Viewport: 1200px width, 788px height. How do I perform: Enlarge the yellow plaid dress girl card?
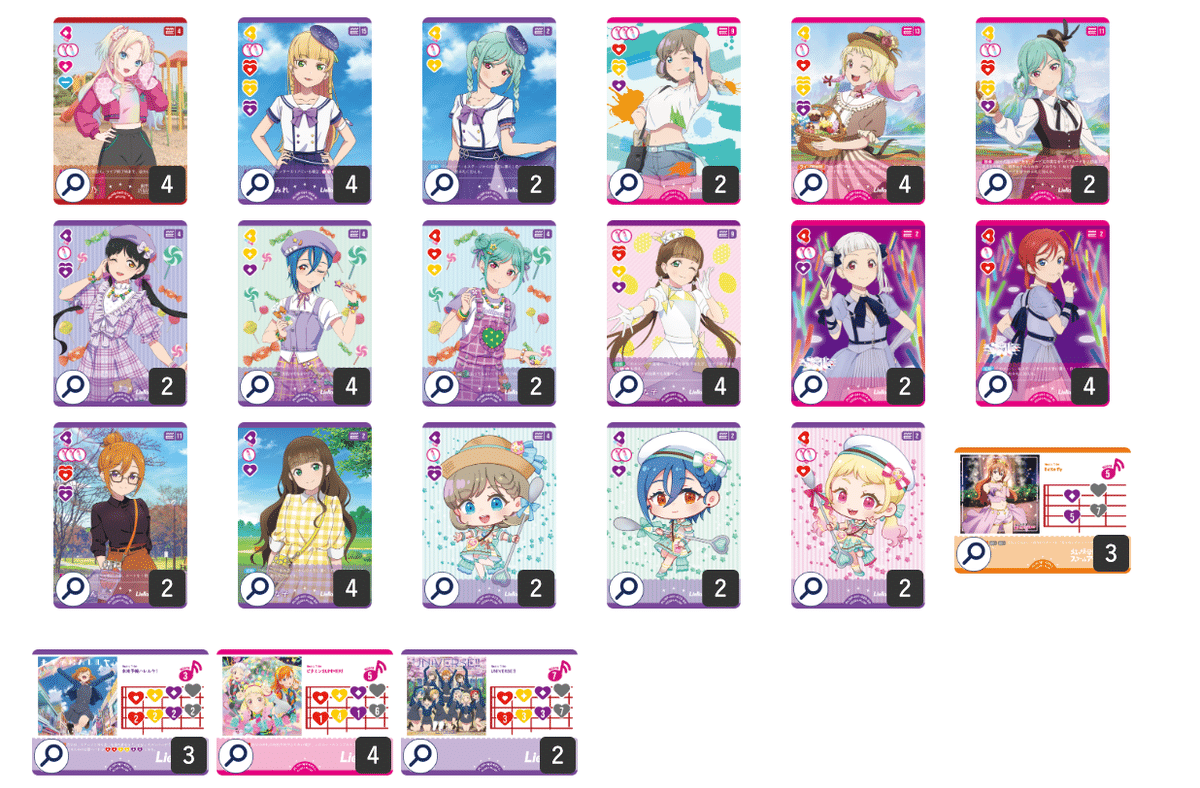point(259,587)
